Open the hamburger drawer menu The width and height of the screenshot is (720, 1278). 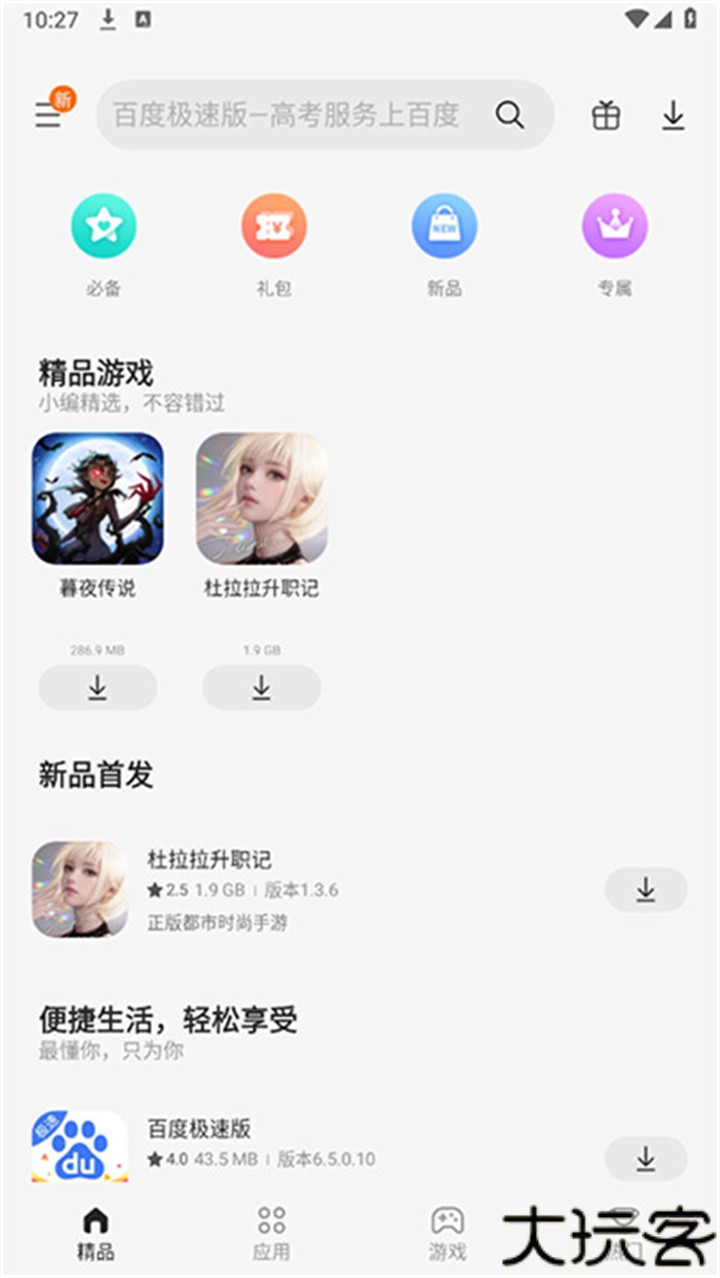[48, 116]
